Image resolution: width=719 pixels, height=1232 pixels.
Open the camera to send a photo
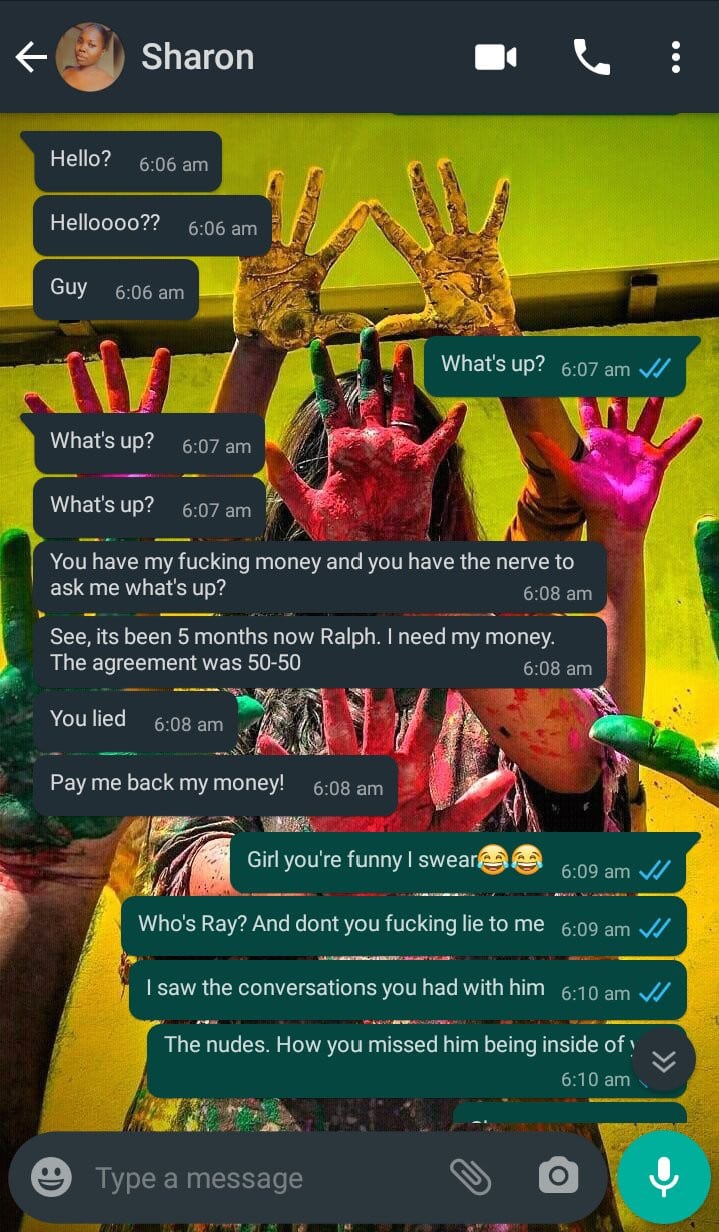tap(558, 1176)
